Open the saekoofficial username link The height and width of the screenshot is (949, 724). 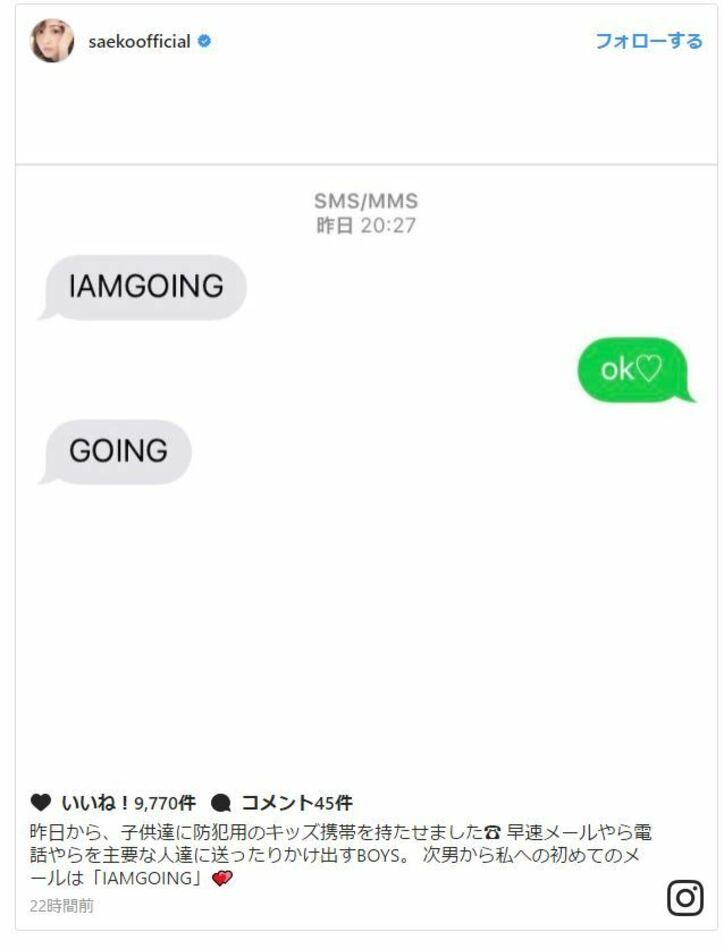pos(139,42)
